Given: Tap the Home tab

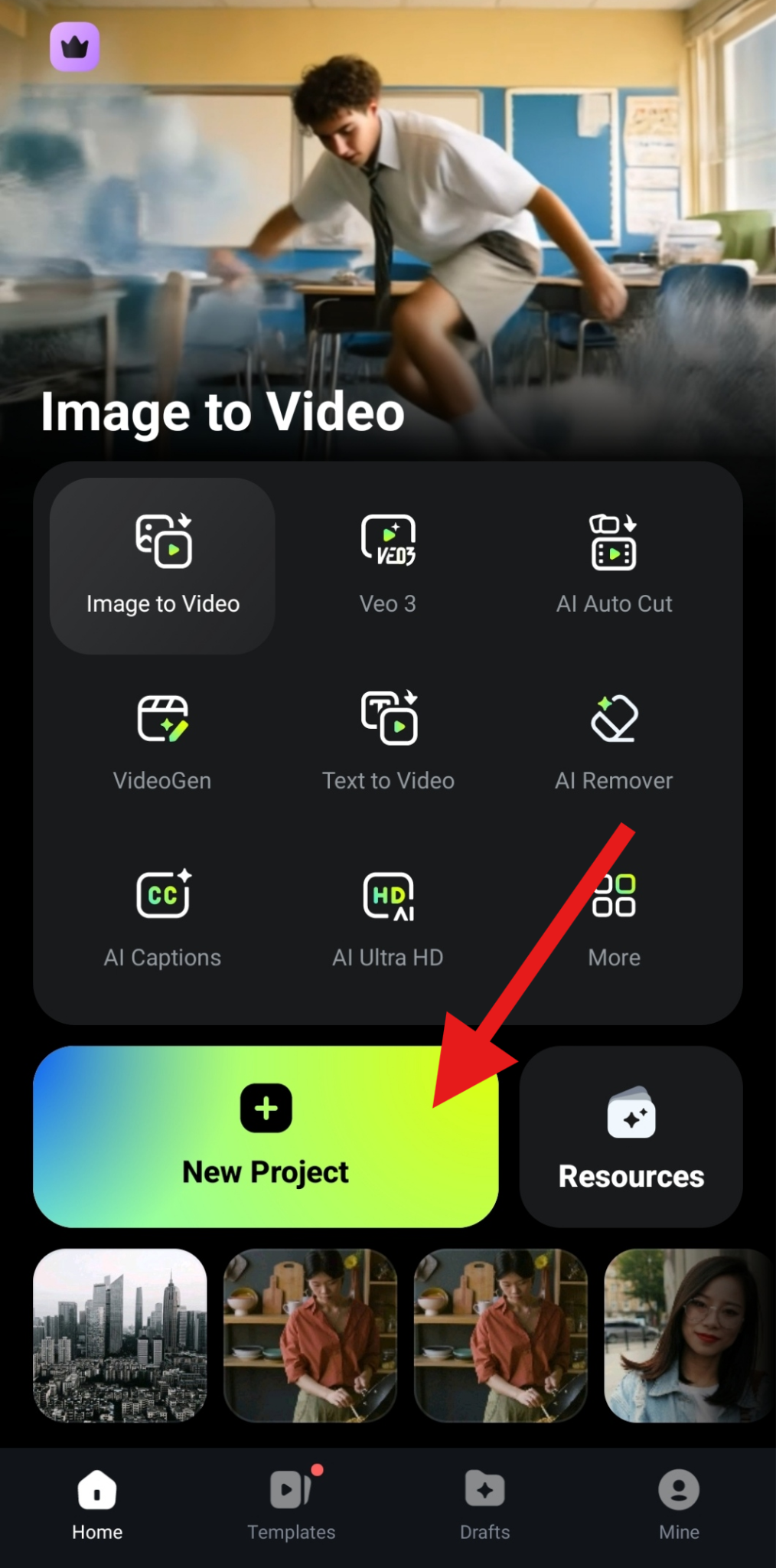Looking at the screenshot, I should (x=97, y=1505).
